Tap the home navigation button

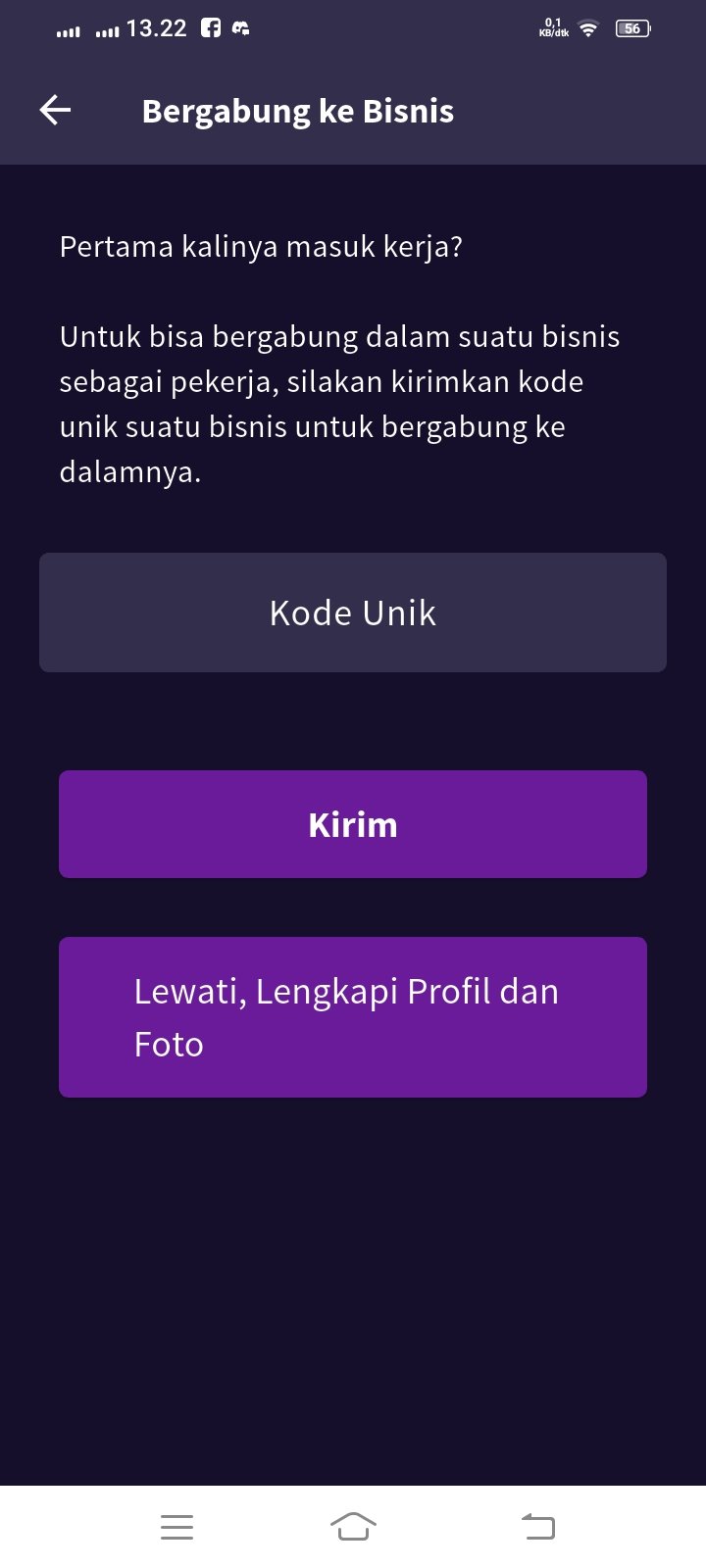[353, 1526]
